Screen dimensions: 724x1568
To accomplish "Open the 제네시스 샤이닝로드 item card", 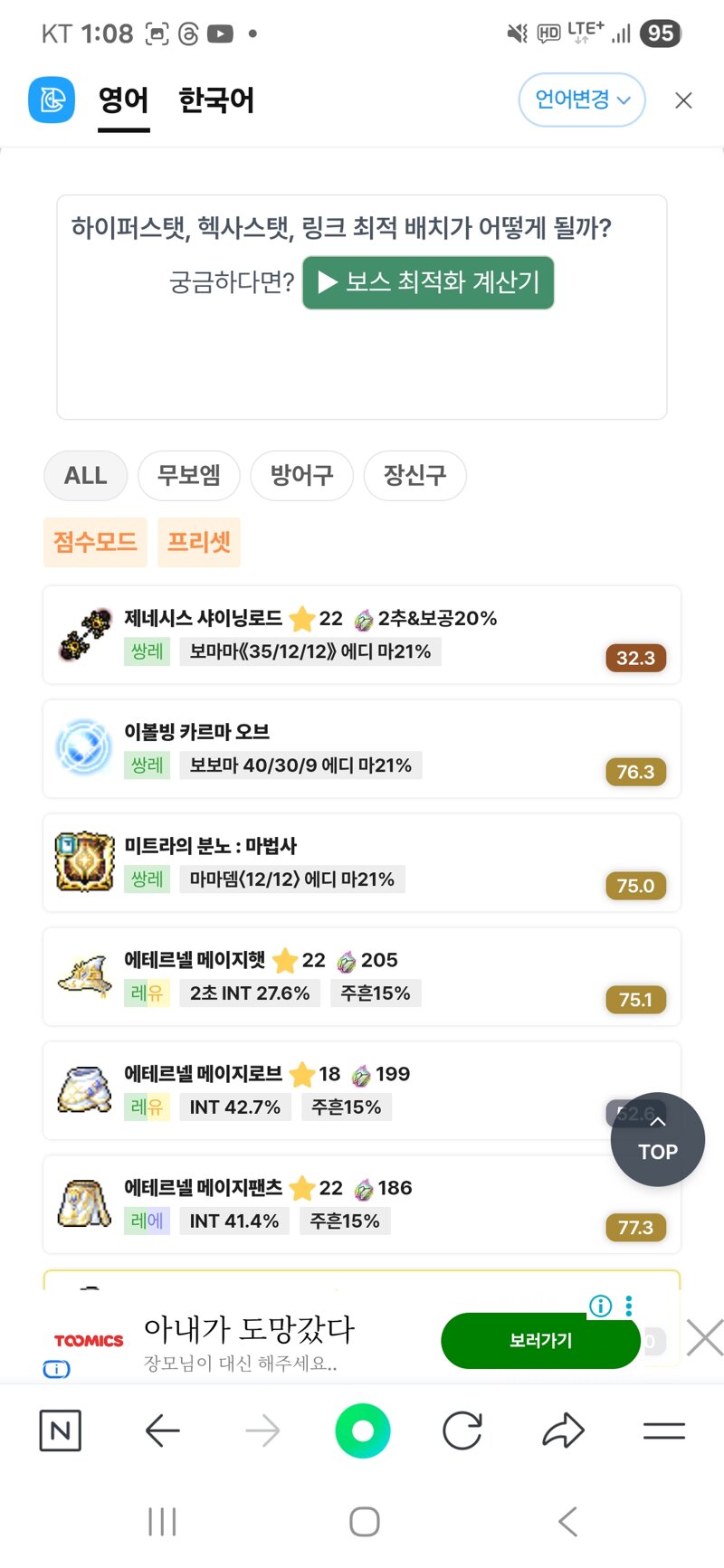I will tap(362, 635).
